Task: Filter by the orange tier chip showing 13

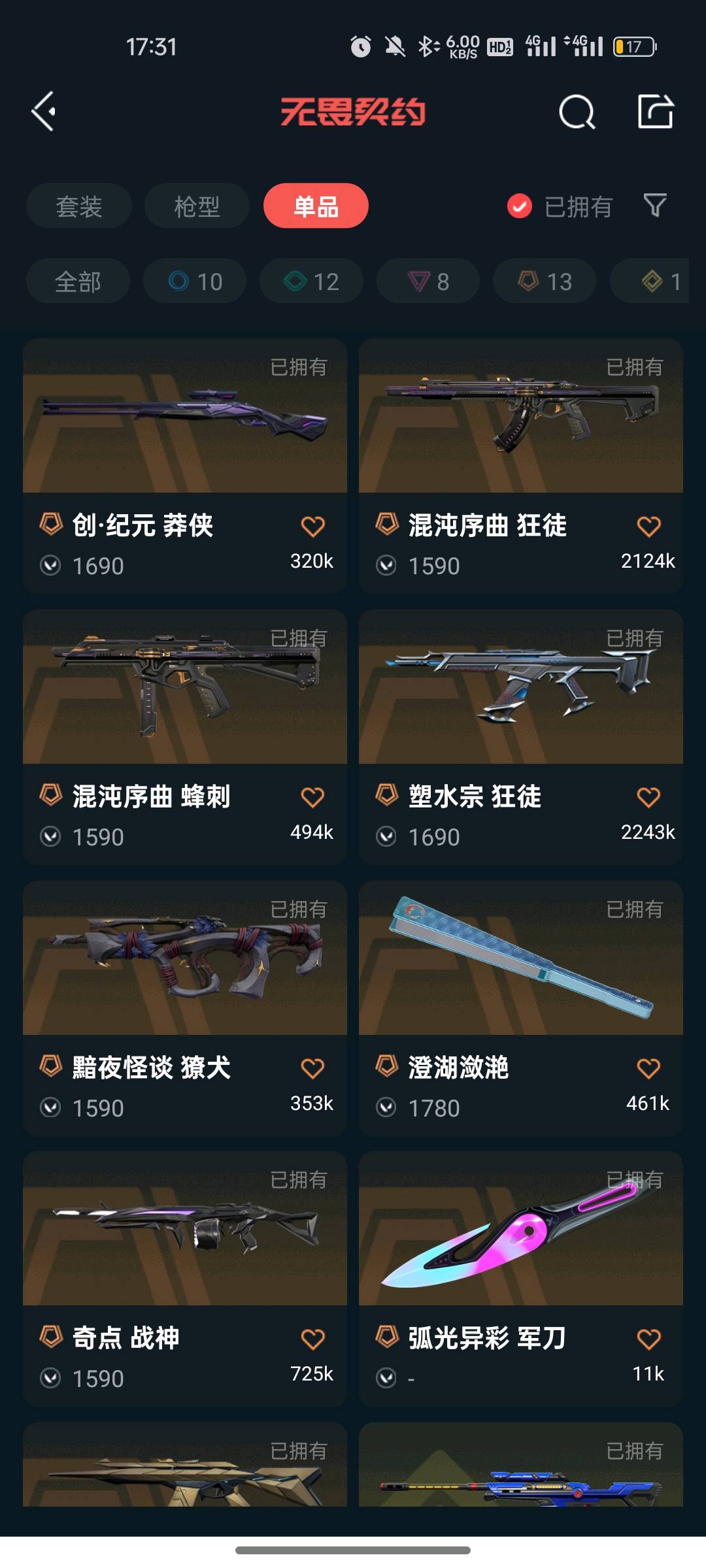Action: pyautogui.click(x=545, y=282)
